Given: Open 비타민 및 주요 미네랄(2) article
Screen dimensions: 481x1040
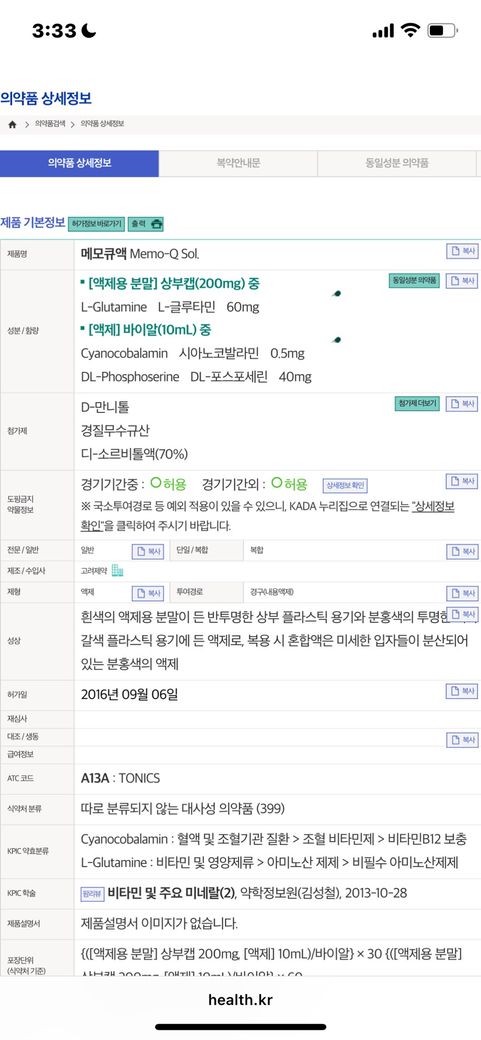Looking at the screenshot, I should [x=171, y=893].
